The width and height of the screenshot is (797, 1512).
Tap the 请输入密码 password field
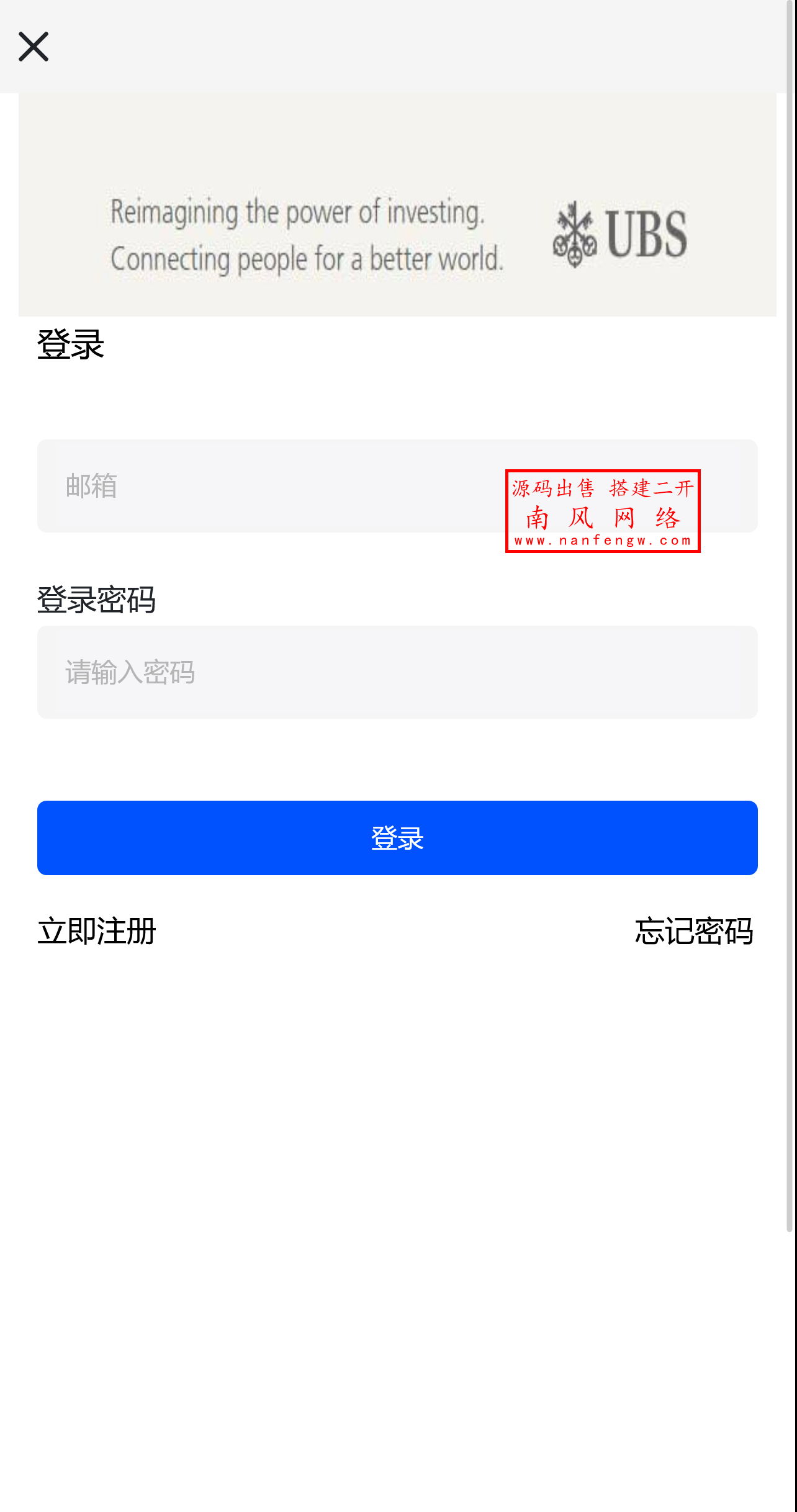397,672
